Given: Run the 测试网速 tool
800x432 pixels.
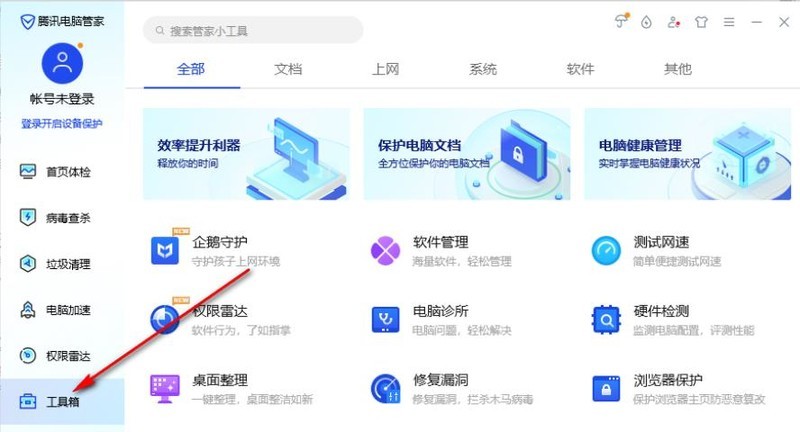Looking at the screenshot, I should click(x=660, y=250).
